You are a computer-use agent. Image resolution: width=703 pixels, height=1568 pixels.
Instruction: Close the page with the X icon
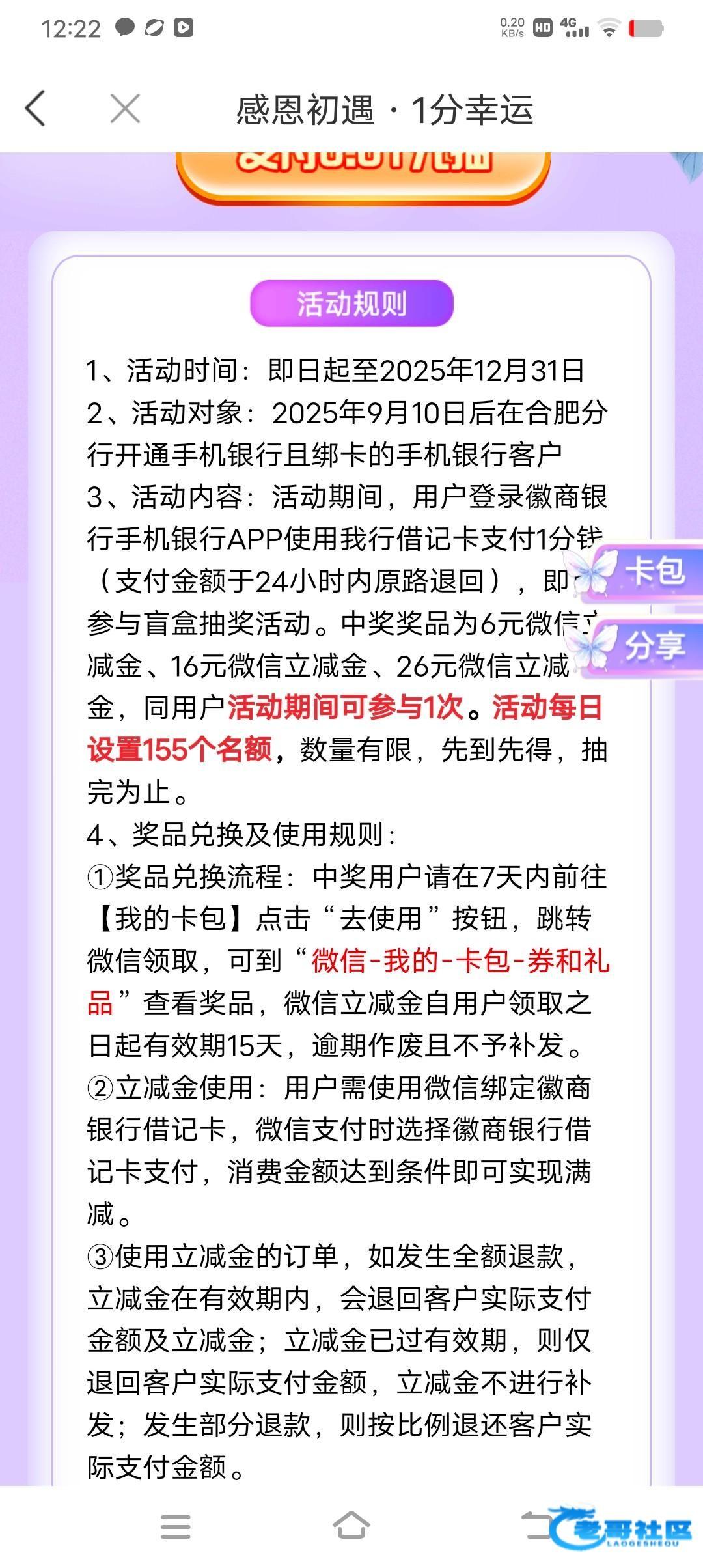125,108
